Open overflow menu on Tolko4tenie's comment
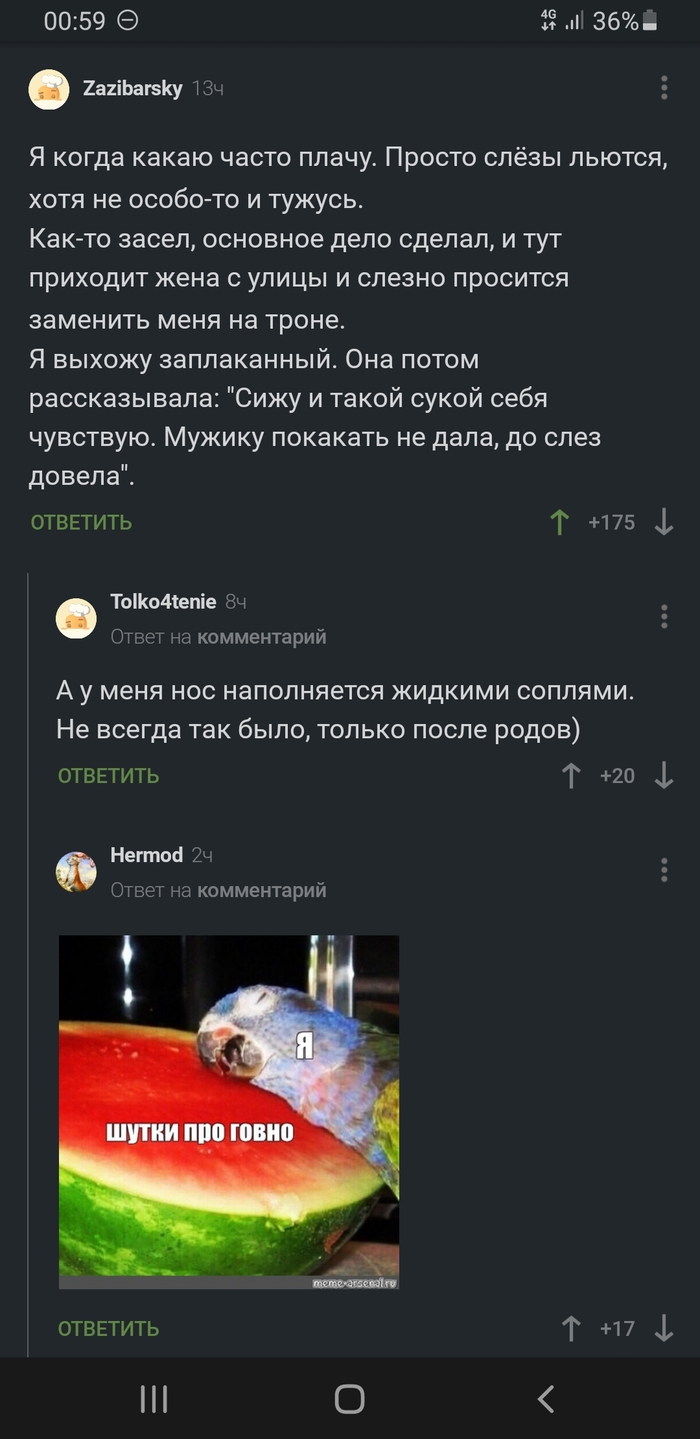The width and height of the screenshot is (700, 1439). (664, 616)
